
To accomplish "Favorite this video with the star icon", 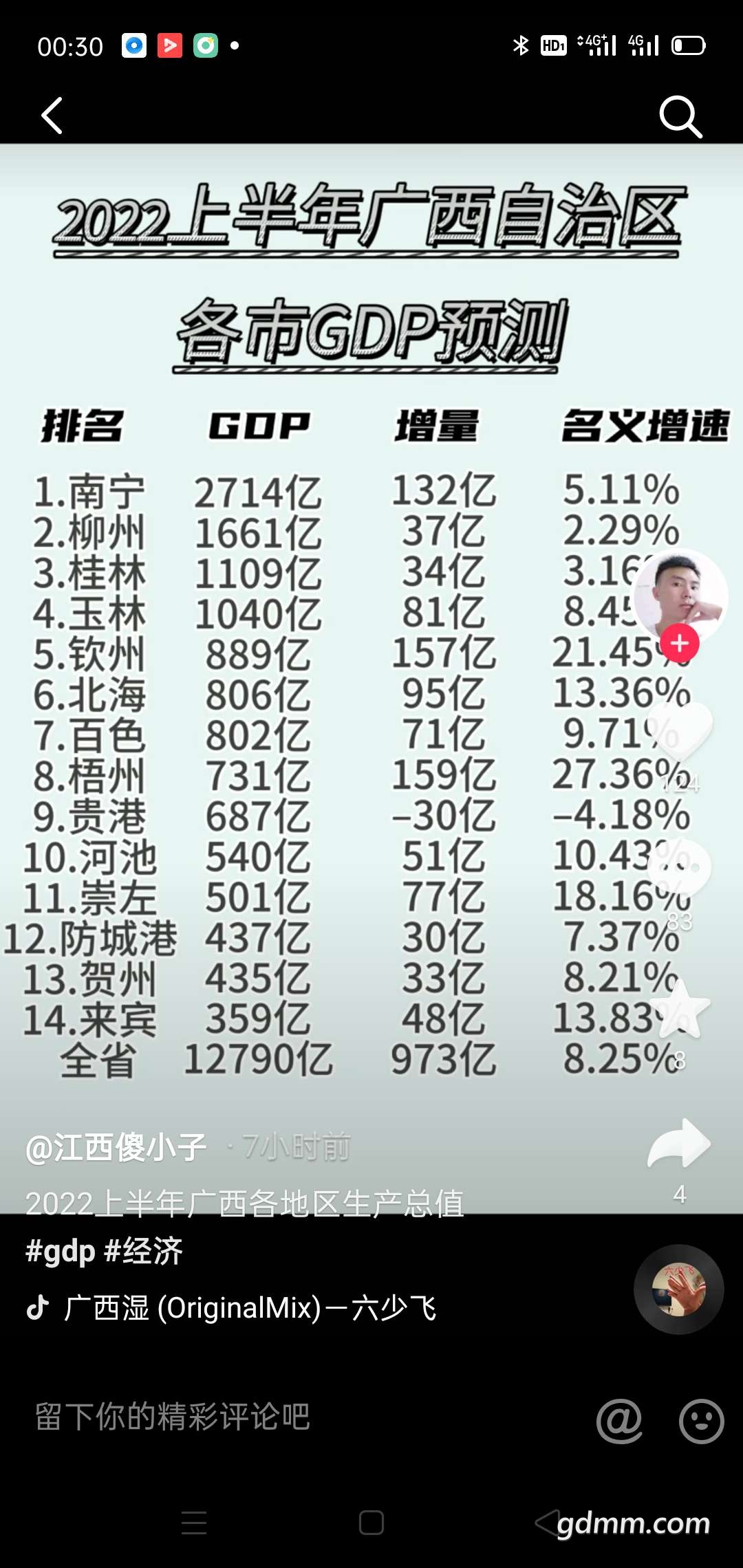I will pos(680,1010).
